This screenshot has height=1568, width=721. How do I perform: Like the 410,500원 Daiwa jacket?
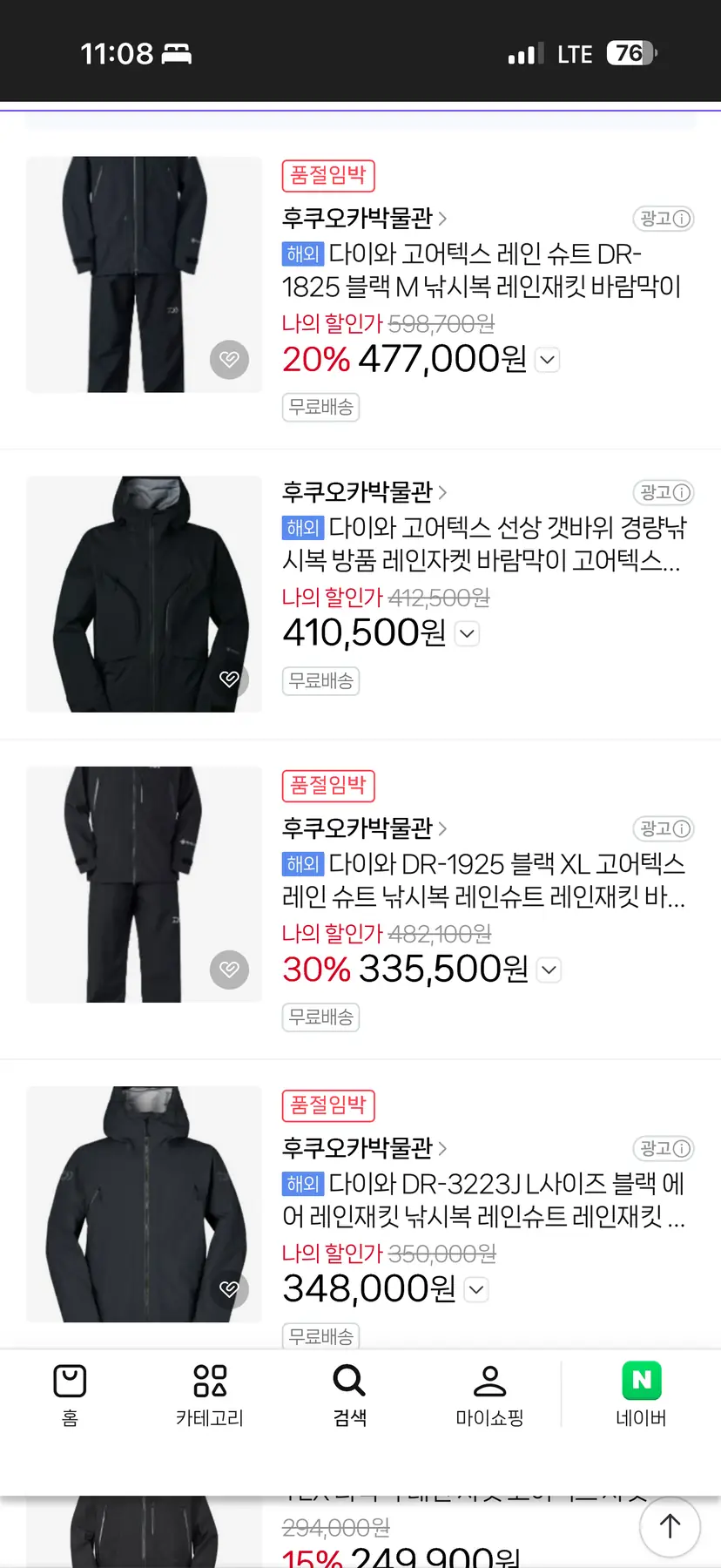230,679
